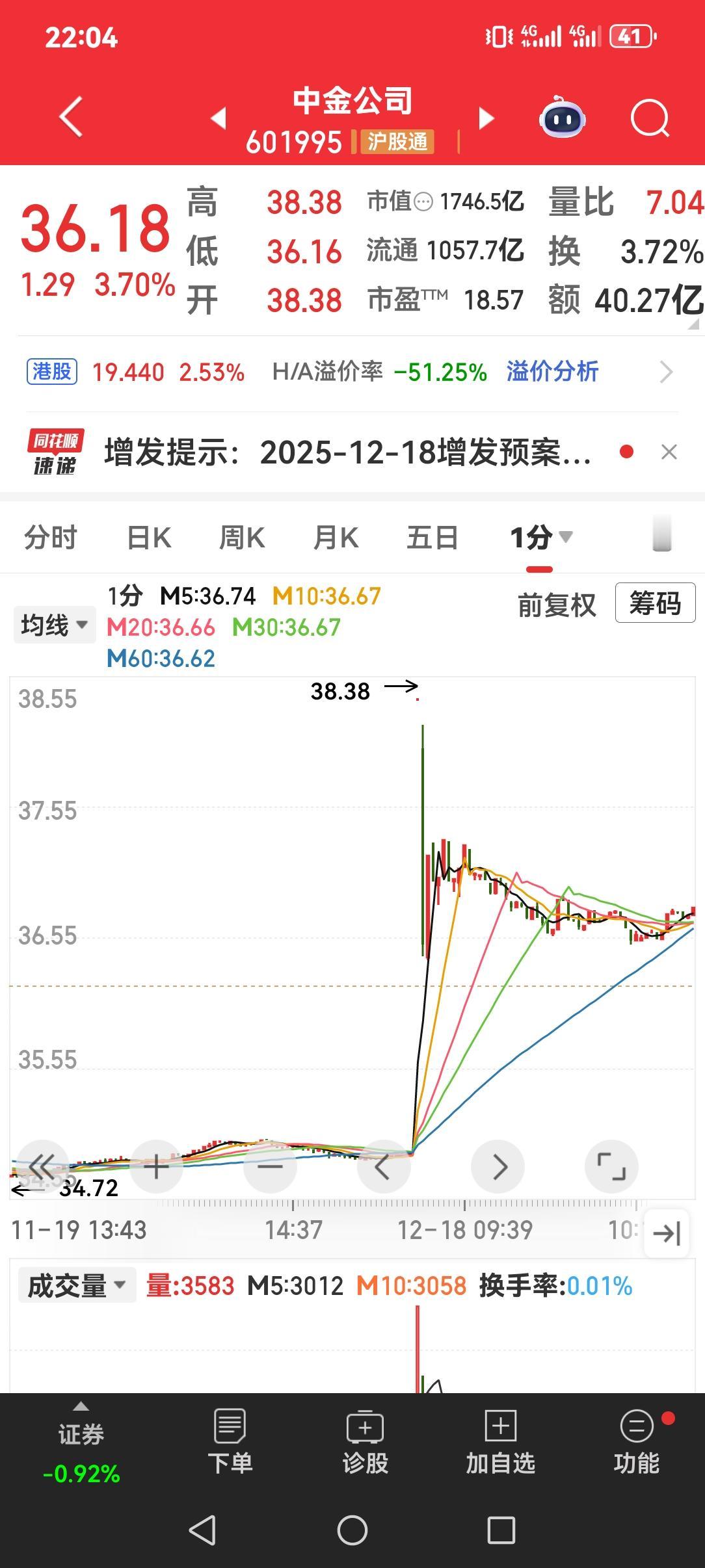Open the AI assistant robot icon
The width and height of the screenshot is (705, 1568).
point(564,118)
